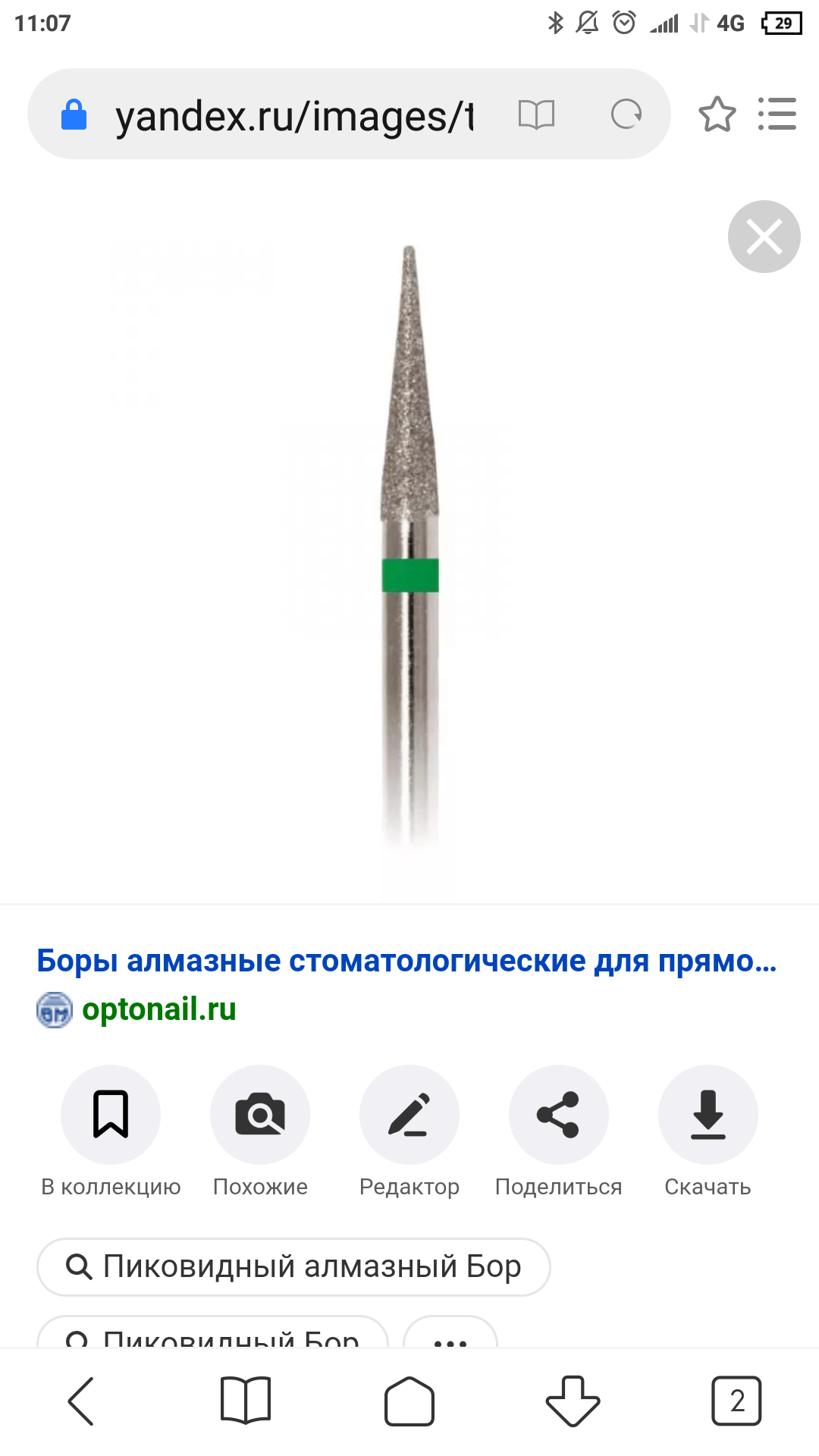819x1456 pixels.
Task: Open the Боры алмазные стоматологические link
Action: [406, 961]
